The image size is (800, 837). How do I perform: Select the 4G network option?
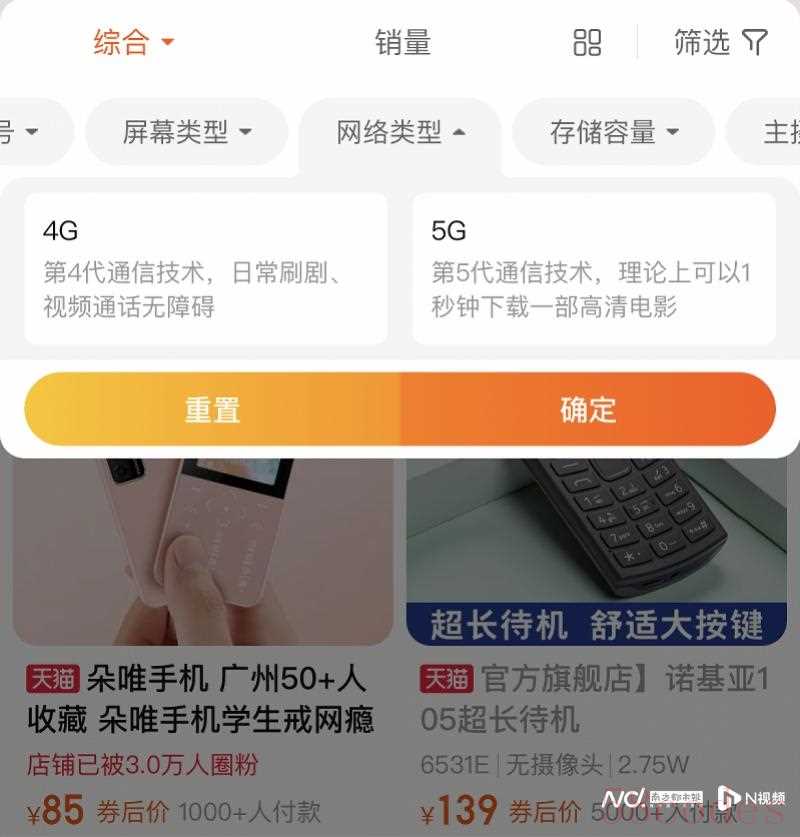(x=205, y=268)
